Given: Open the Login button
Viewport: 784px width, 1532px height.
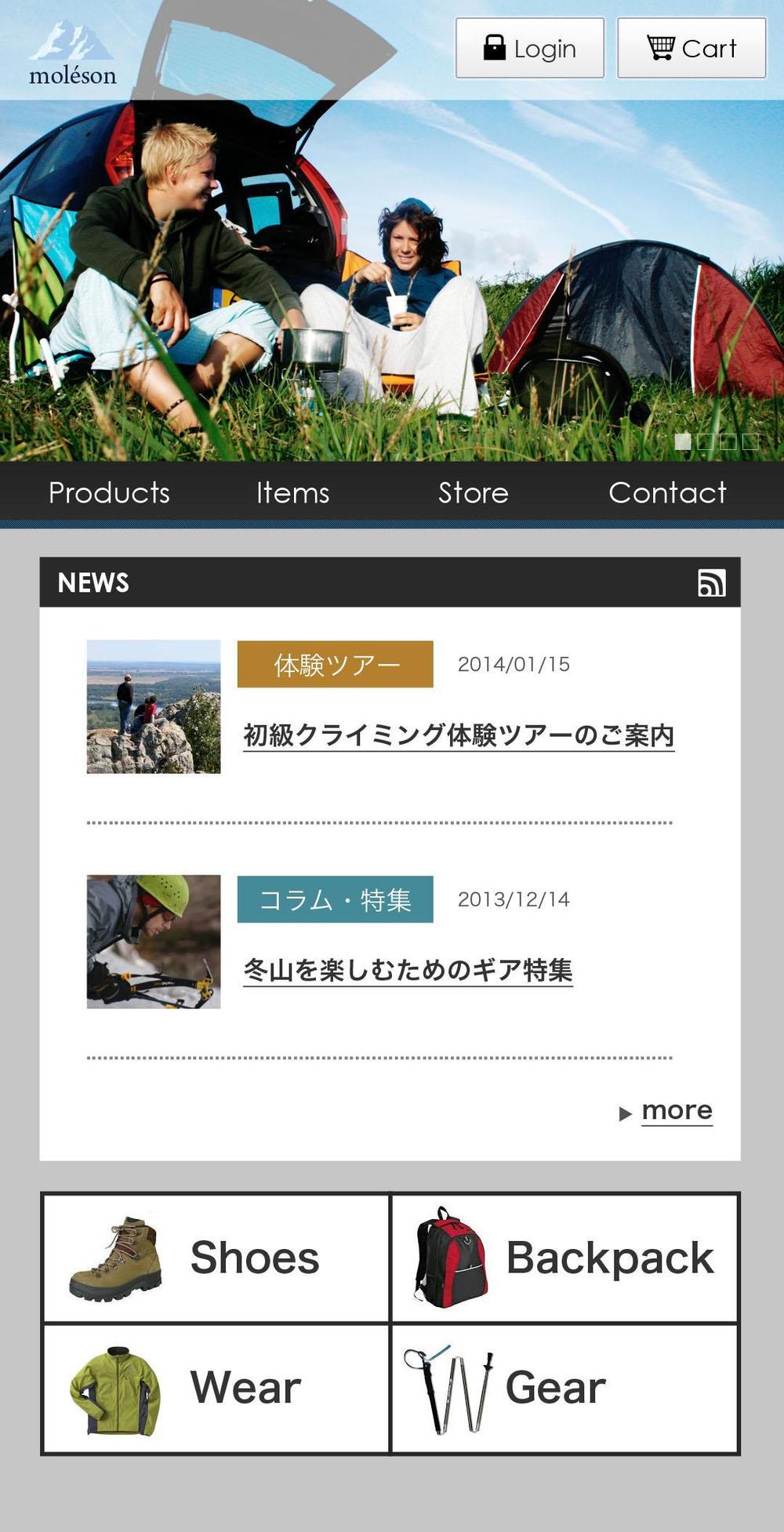Looking at the screenshot, I should [x=530, y=49].
